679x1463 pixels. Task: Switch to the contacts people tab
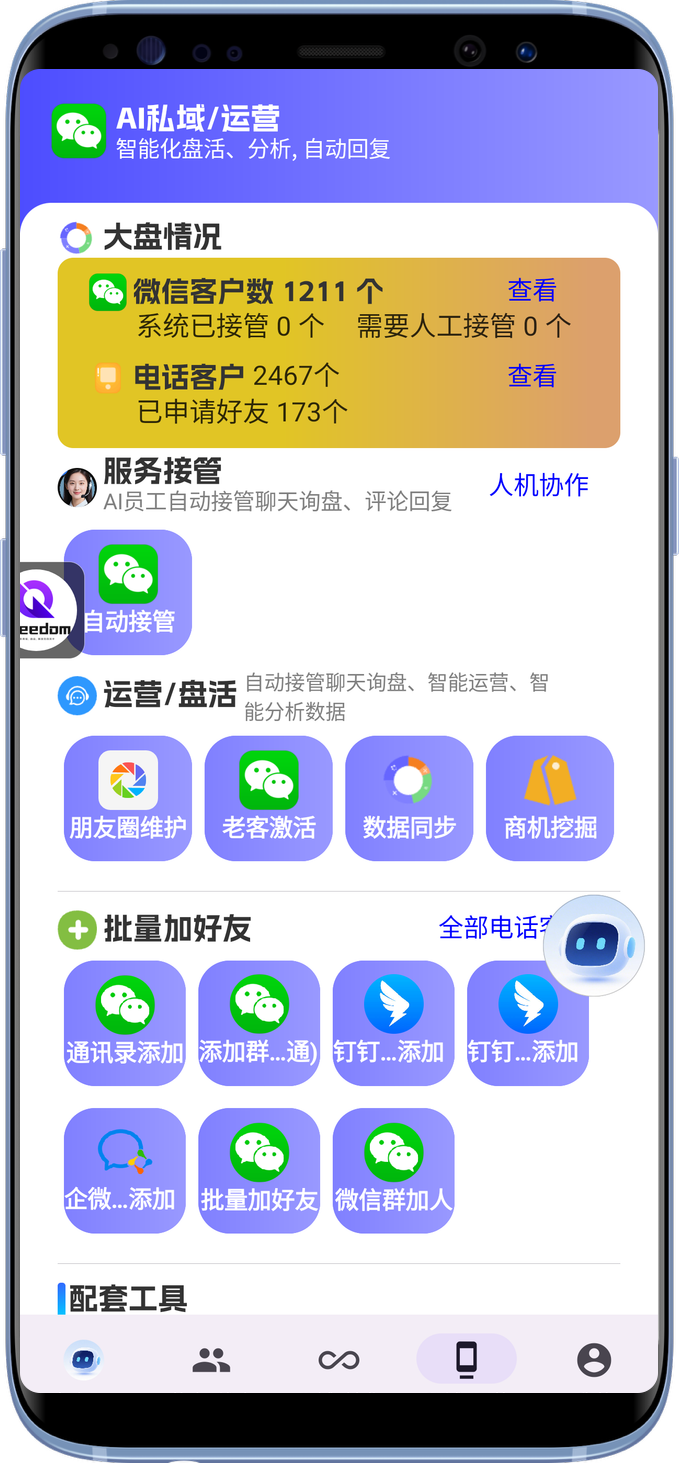click(x=211, y=1359)
